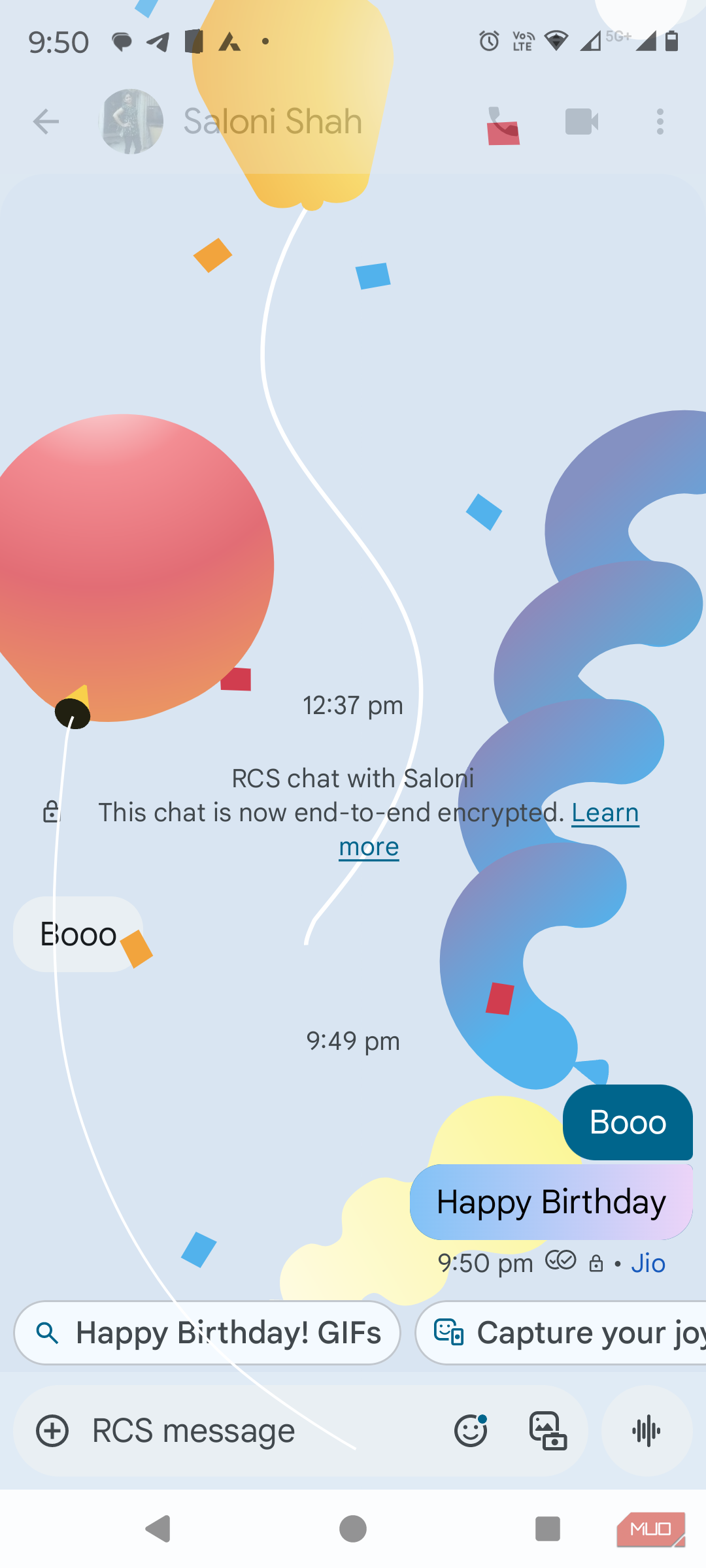Open the gallery and camera attachment
Image resolution: width=706 pixels, height=1568 pixels.
[x=548, y=1431]
